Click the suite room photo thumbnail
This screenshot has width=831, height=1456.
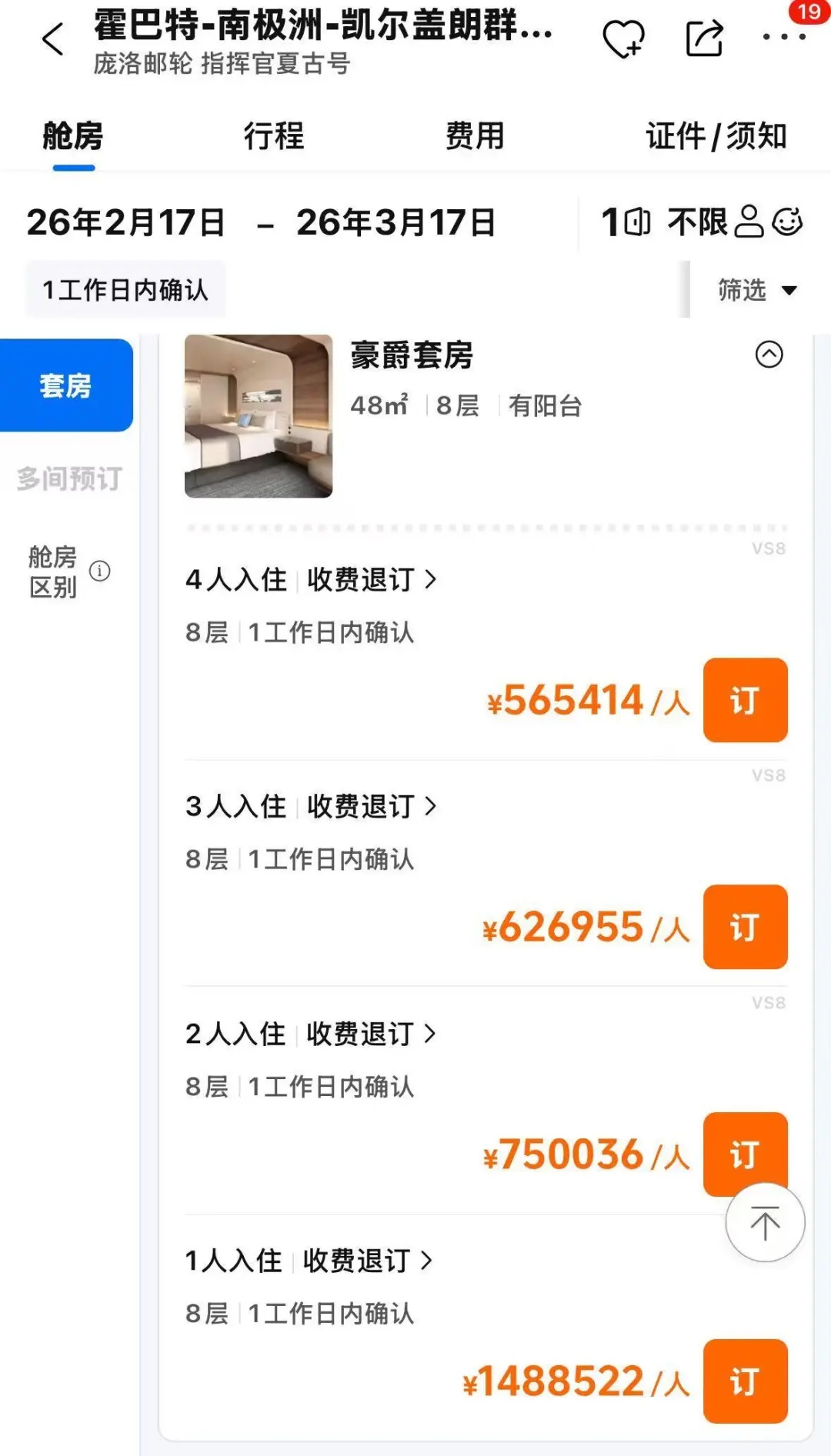[259, 418]
